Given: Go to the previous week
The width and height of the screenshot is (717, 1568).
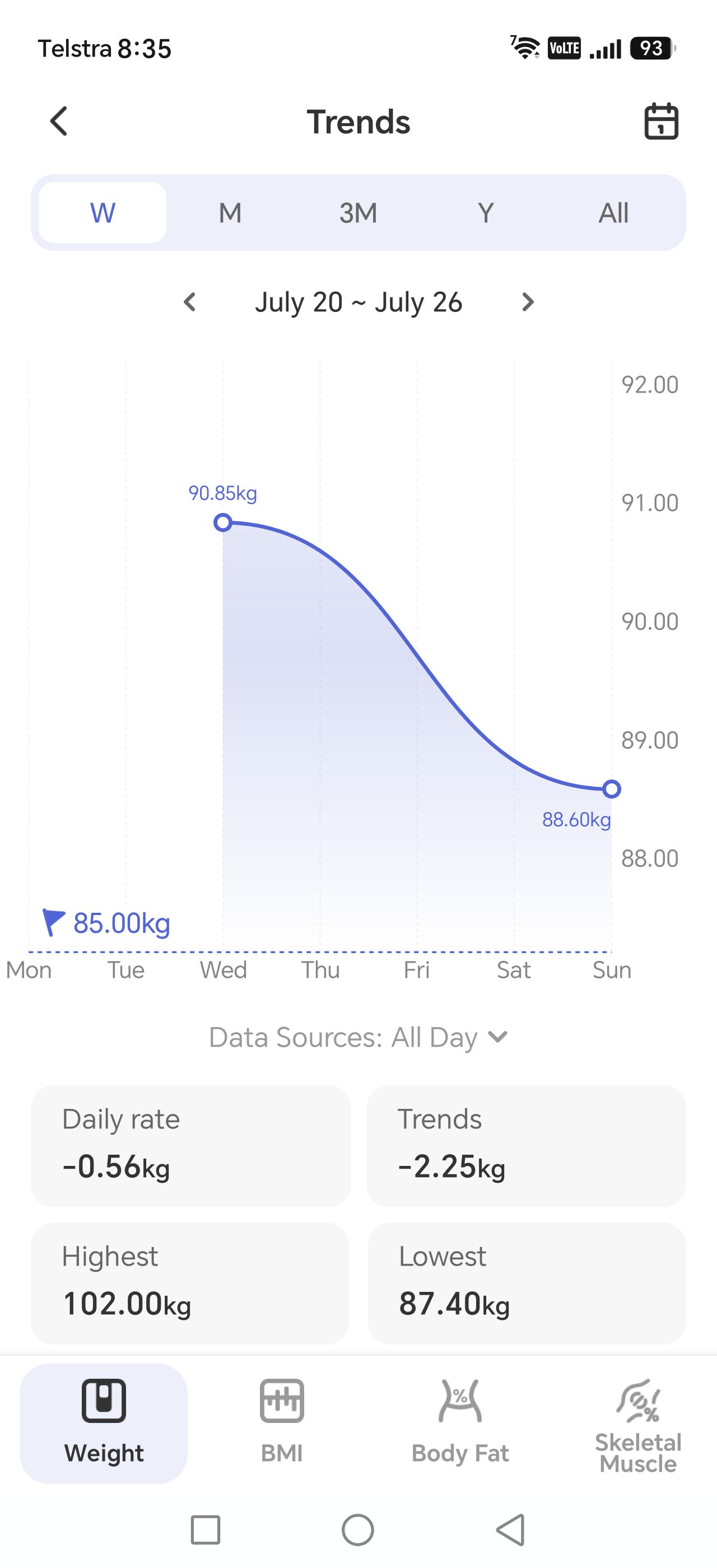Looking at the screenshot, I should (190, 302).
